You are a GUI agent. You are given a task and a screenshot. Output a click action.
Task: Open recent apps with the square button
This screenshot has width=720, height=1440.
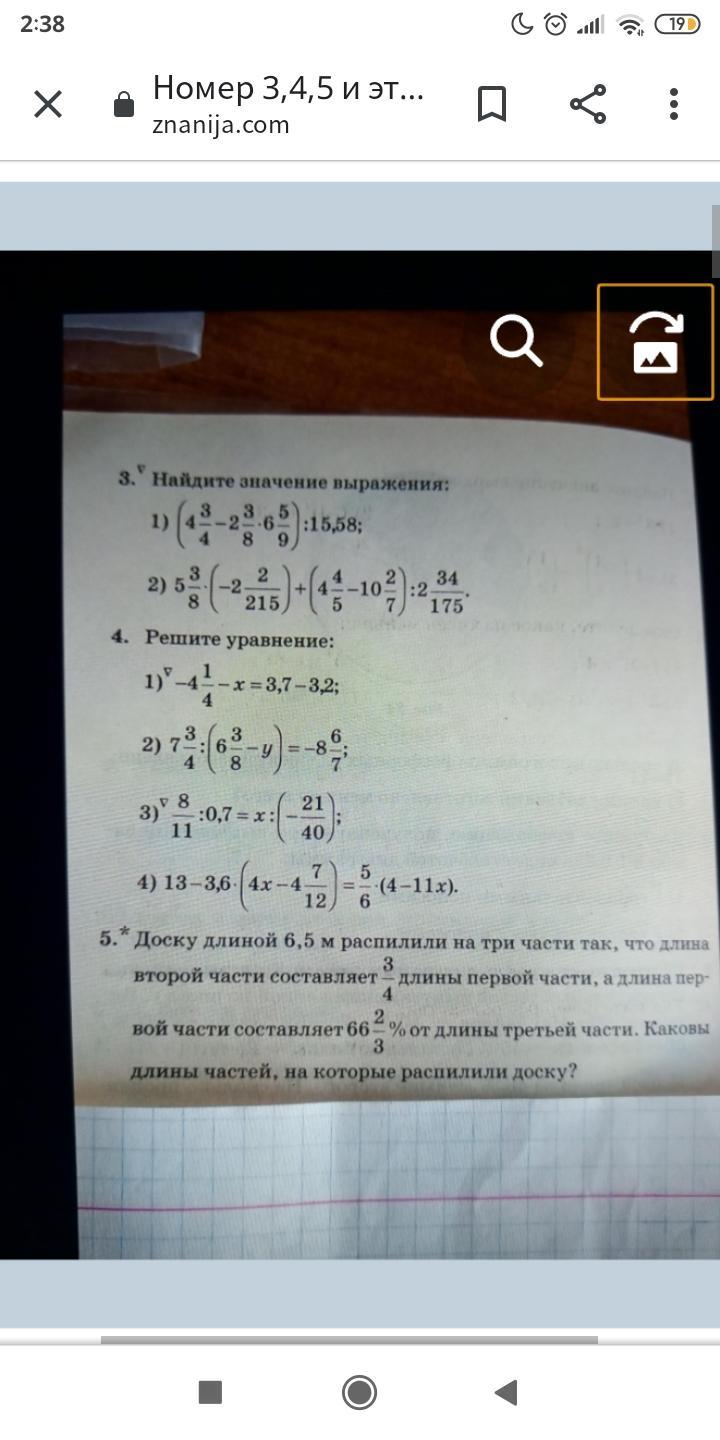[x=210, y=1392]
